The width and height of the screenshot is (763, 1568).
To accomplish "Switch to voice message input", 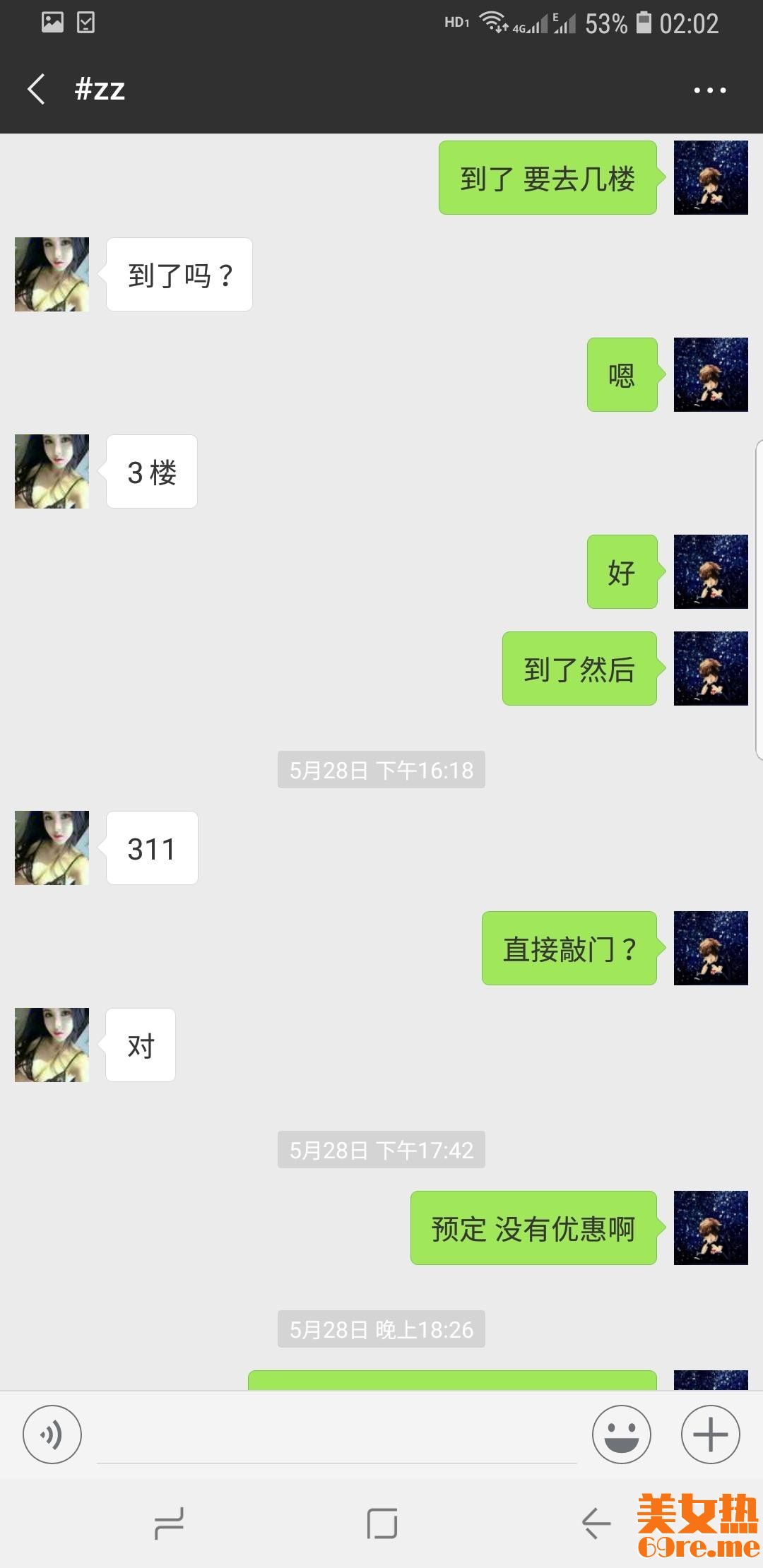I will click(x=52, y=1435).
